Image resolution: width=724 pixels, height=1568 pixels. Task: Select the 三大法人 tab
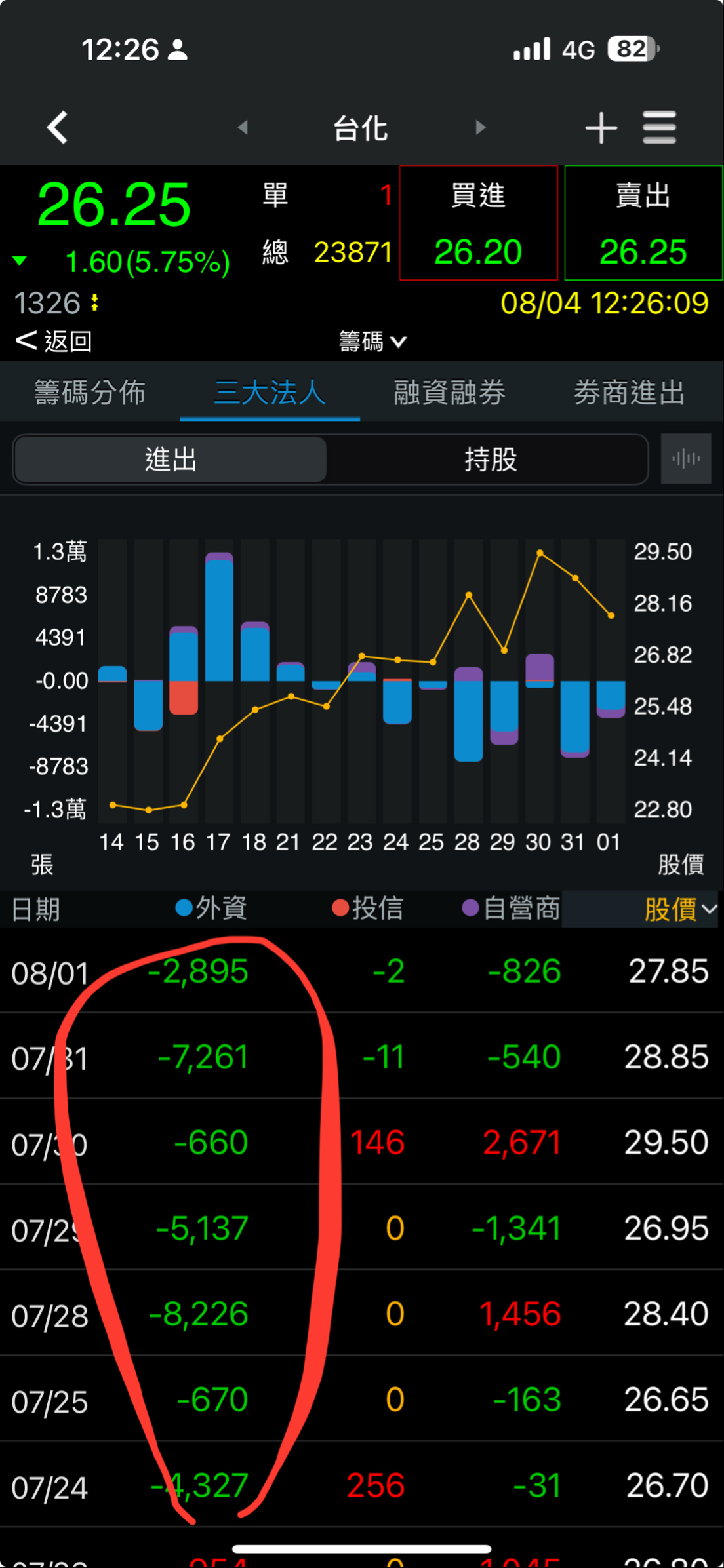[270, 393]
